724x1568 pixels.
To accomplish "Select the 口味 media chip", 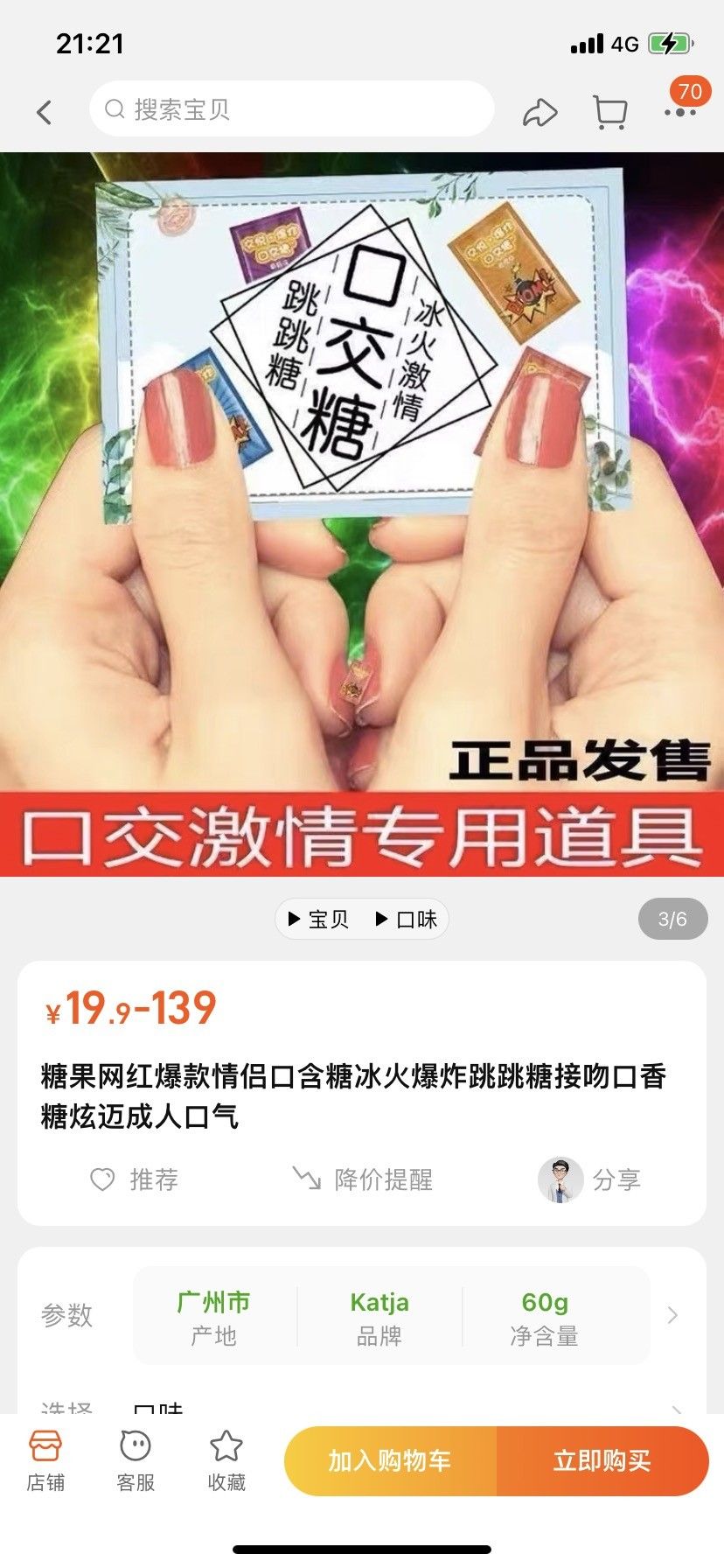I will click(407, 920).
